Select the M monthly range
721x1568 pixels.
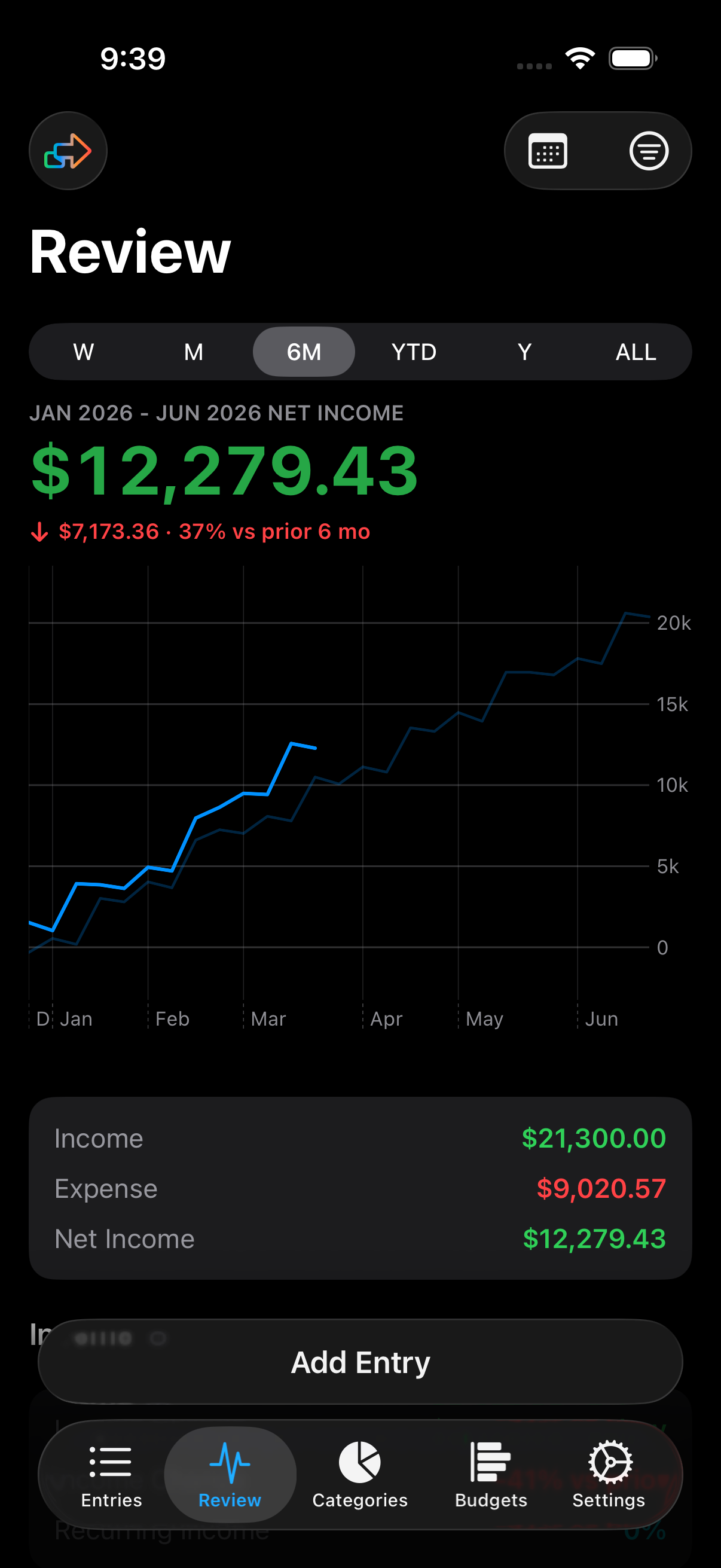(x=194, y=352)
